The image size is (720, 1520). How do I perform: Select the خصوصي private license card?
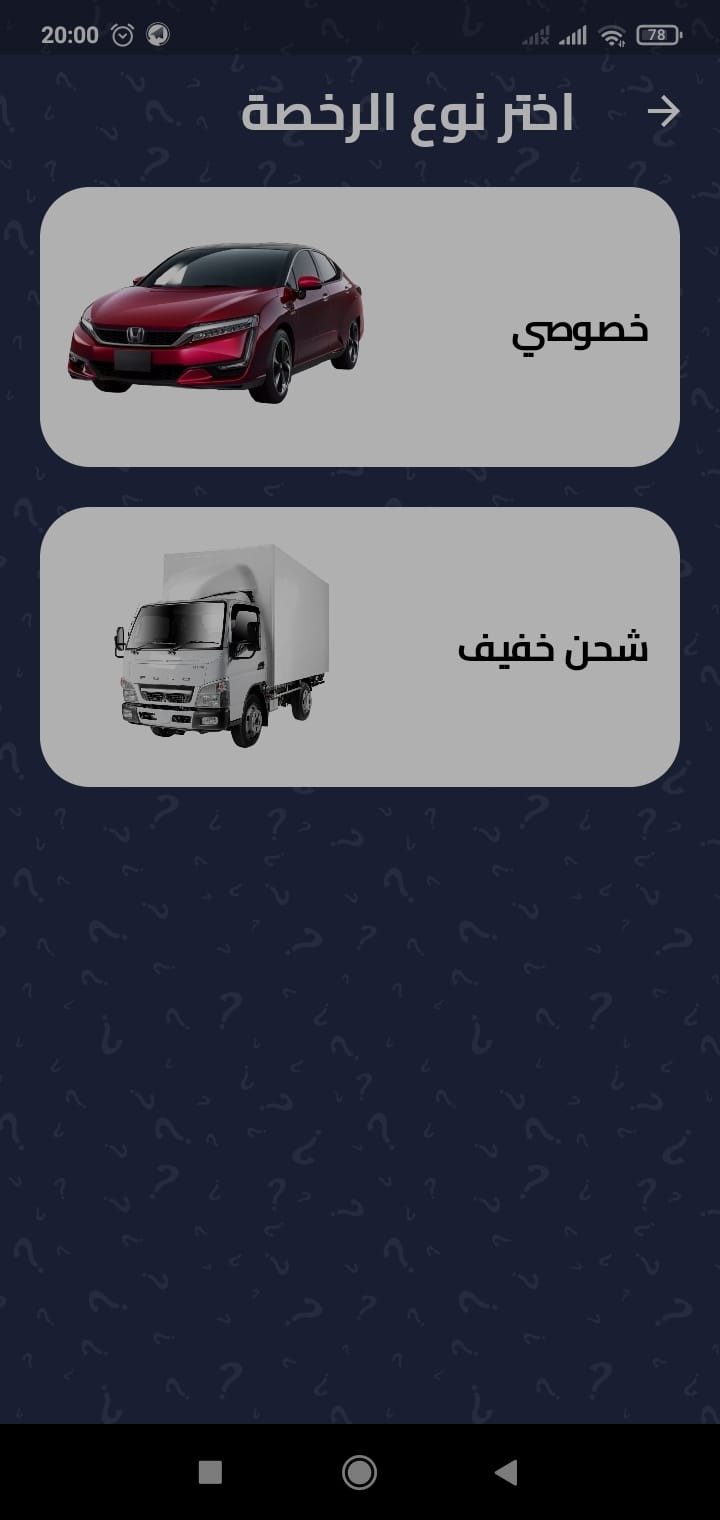pyautogui.click(x=360, y=327)
